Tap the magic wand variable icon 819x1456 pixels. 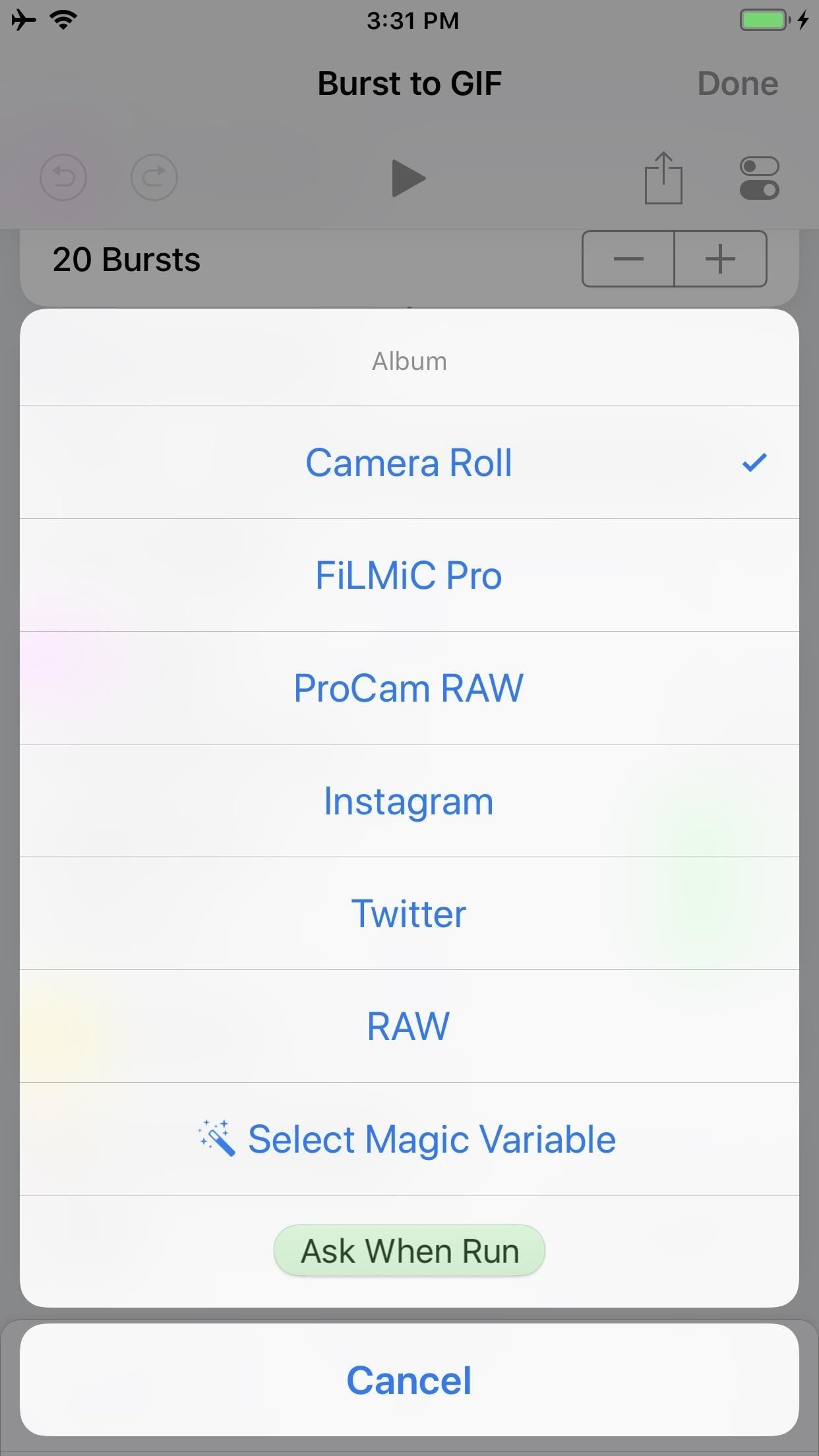click(218, 1137)
